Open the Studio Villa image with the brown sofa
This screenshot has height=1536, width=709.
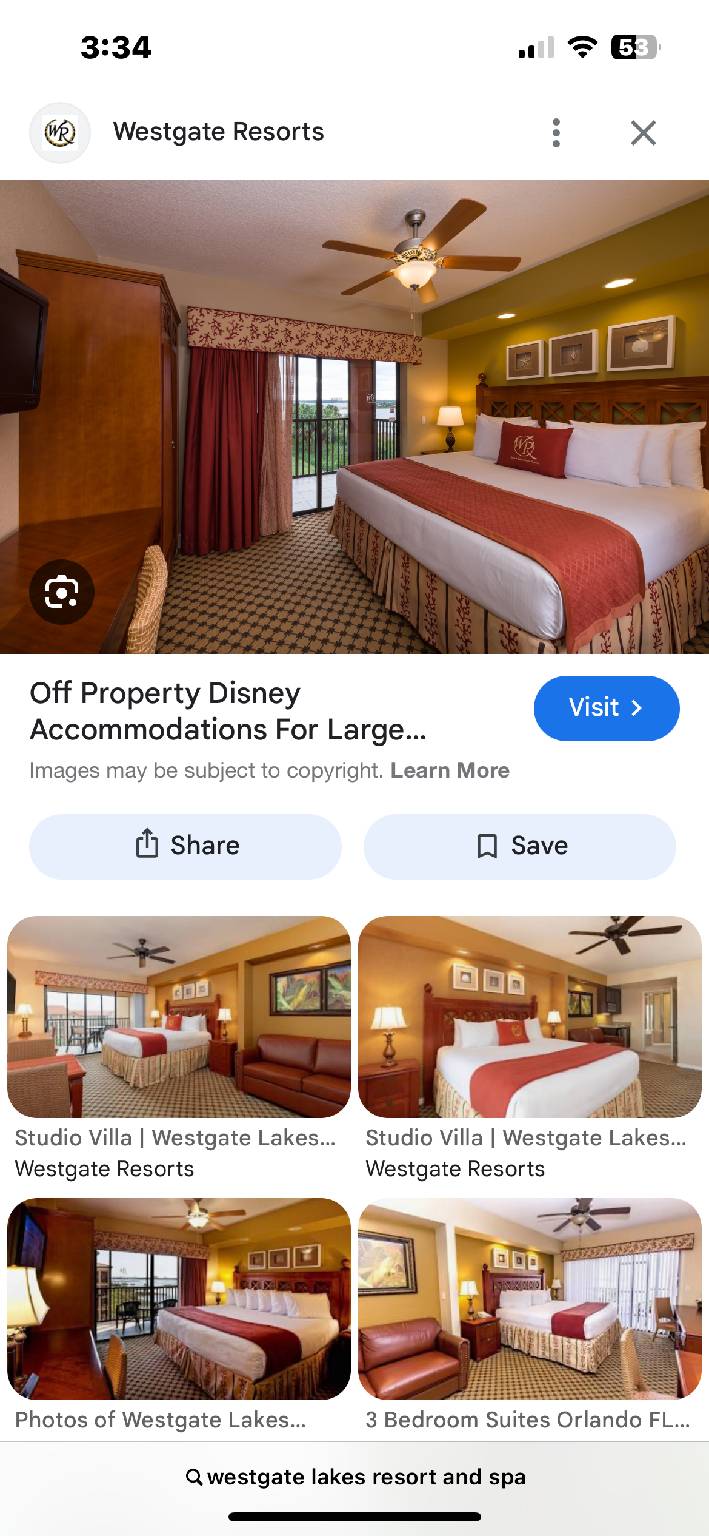(x=179, y=1017)
